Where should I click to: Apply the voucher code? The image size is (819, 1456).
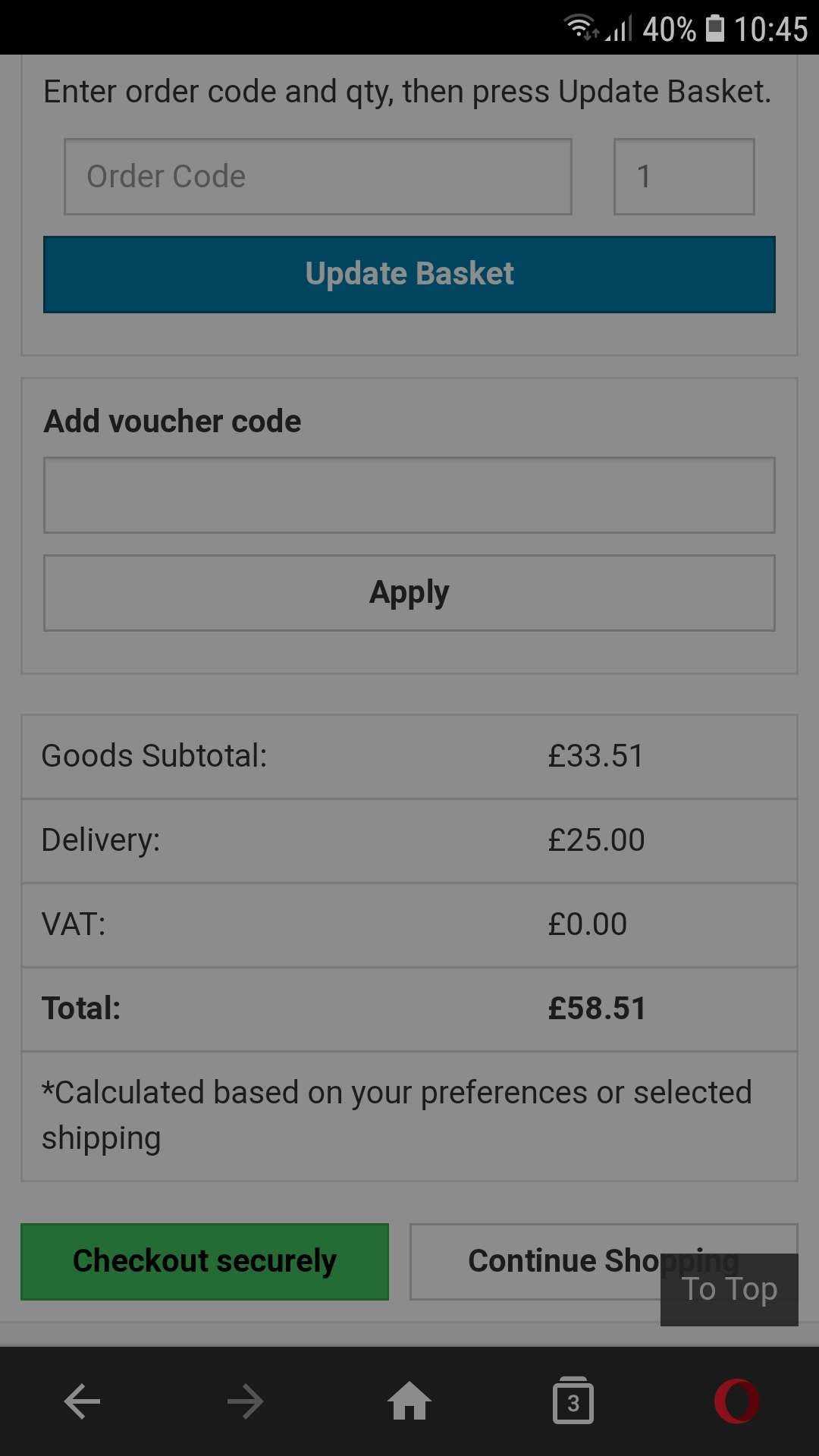pyautogui.click(x=409, y=593)
